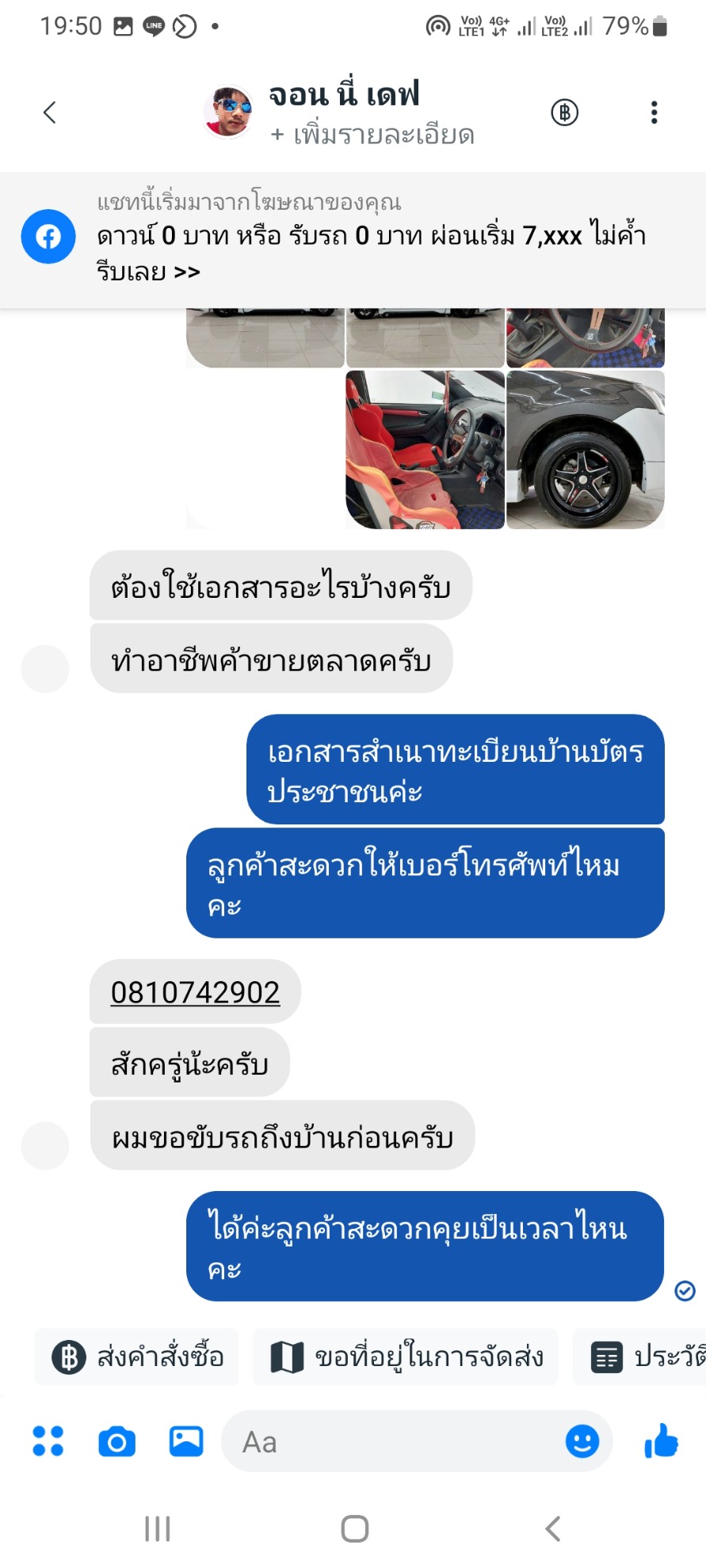Go back using the header arrow
706x1568 pixels.
(50, 112)
